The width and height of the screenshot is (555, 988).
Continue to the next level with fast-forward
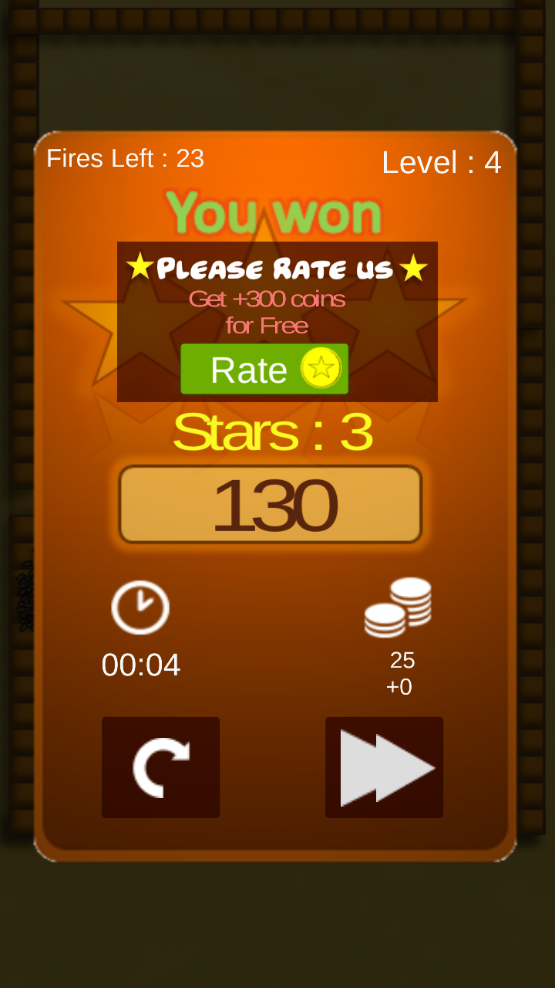click(x=384, y=767)
